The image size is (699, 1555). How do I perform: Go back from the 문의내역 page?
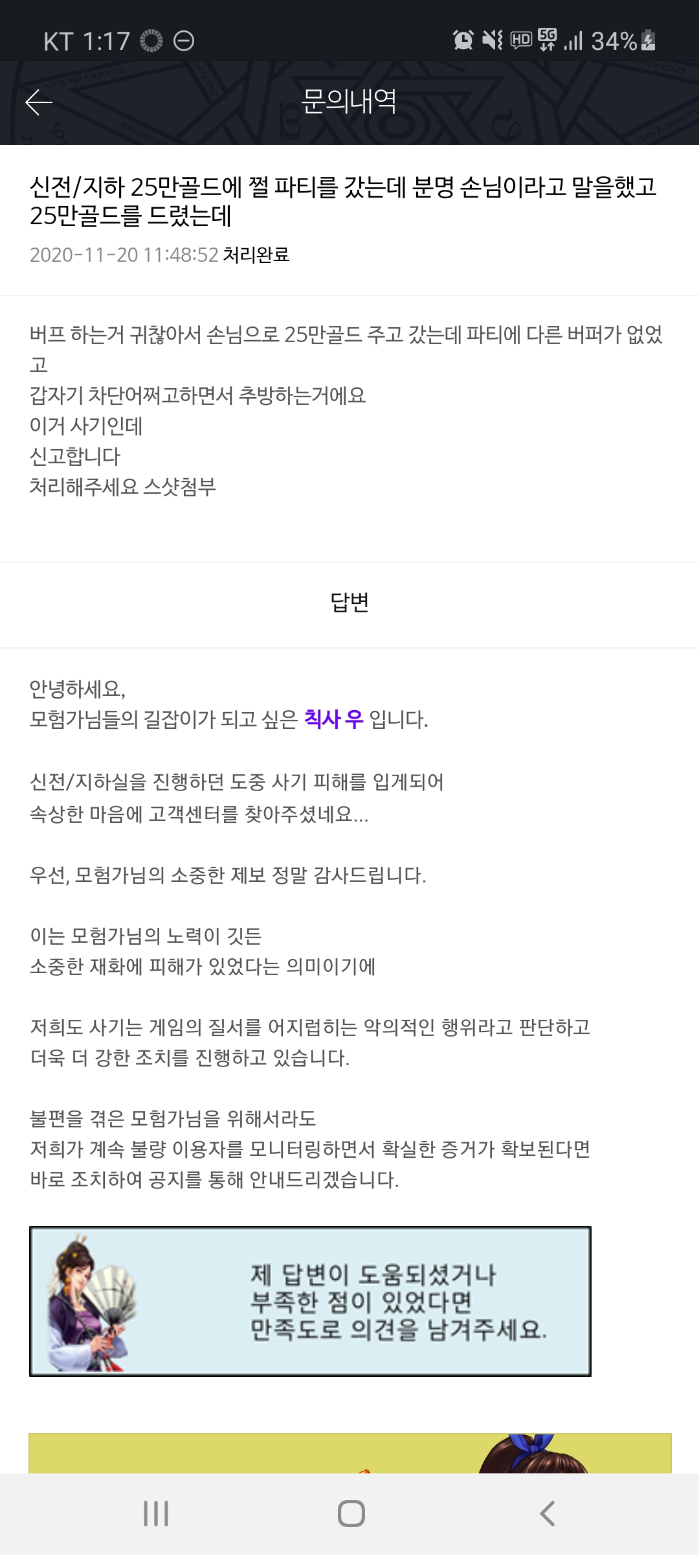[x=39, y=102]
